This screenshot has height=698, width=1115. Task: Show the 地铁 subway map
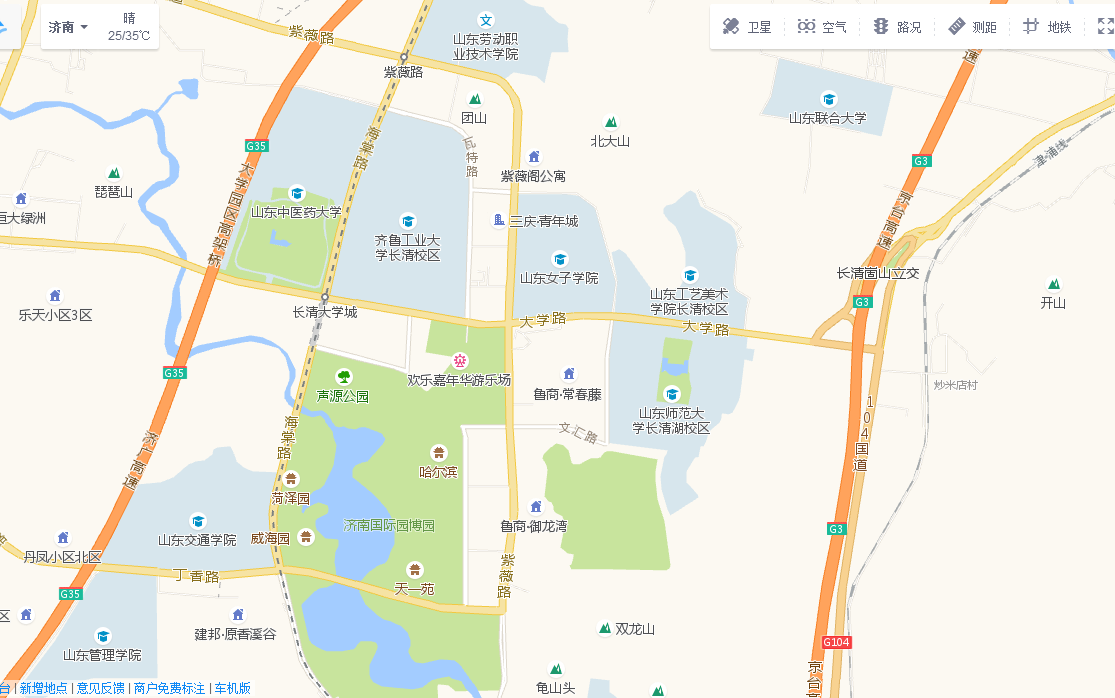tap(1047, 27)
